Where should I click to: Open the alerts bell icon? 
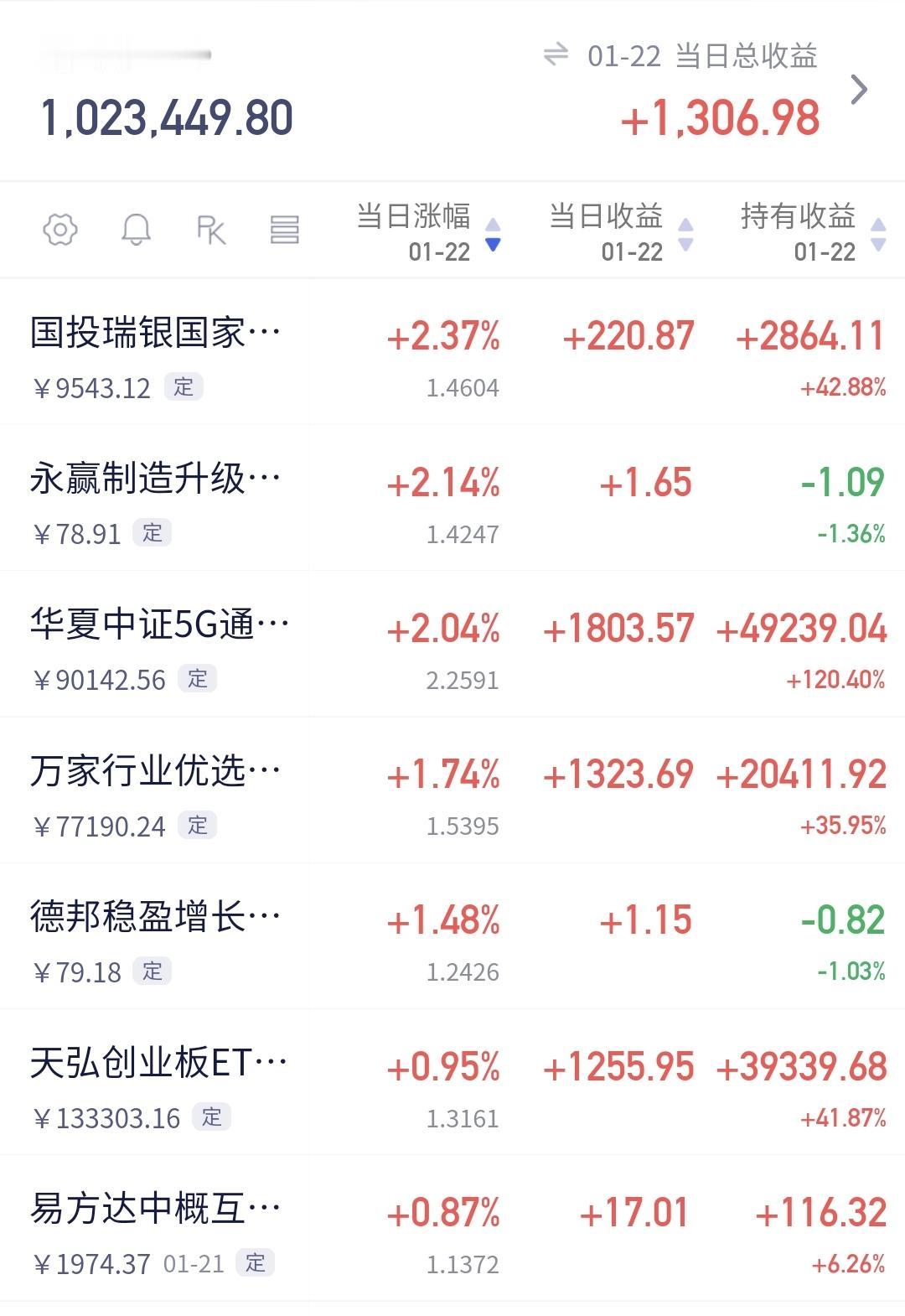click(x=136, y=229)
